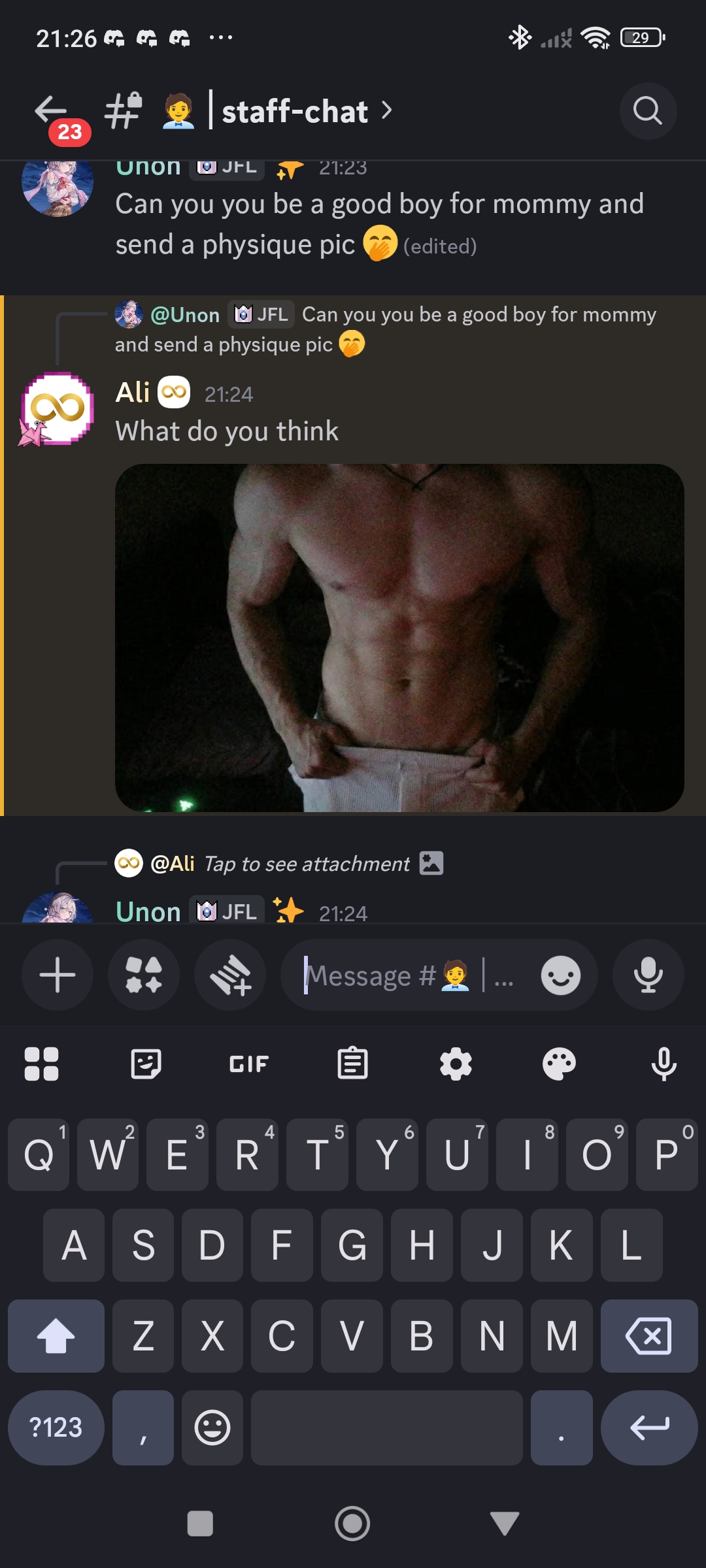The width and height of the screenshot is (706, 1568).
Task: Open keyboard theme palette
Action: 559,1064
